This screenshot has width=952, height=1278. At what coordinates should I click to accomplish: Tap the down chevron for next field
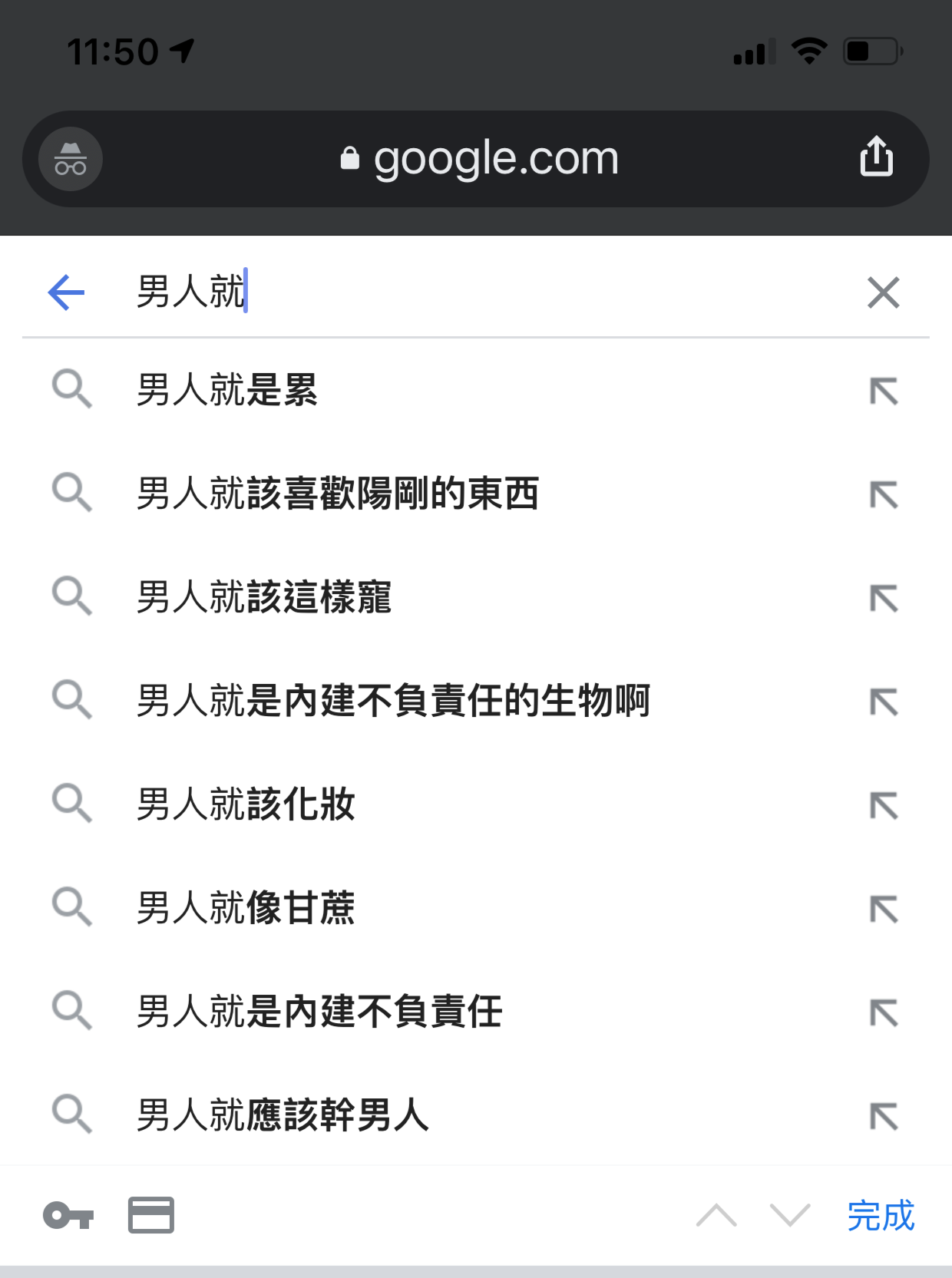tap(790, 1216)
